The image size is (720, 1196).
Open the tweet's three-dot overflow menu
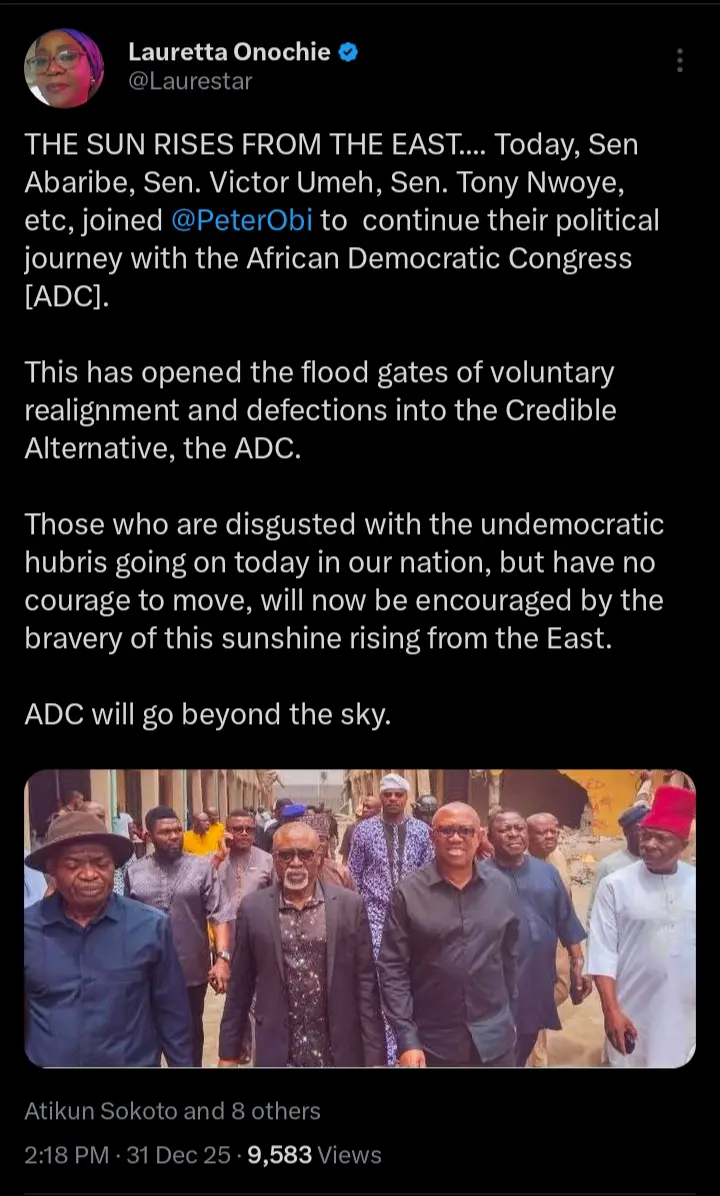(679, 60)
